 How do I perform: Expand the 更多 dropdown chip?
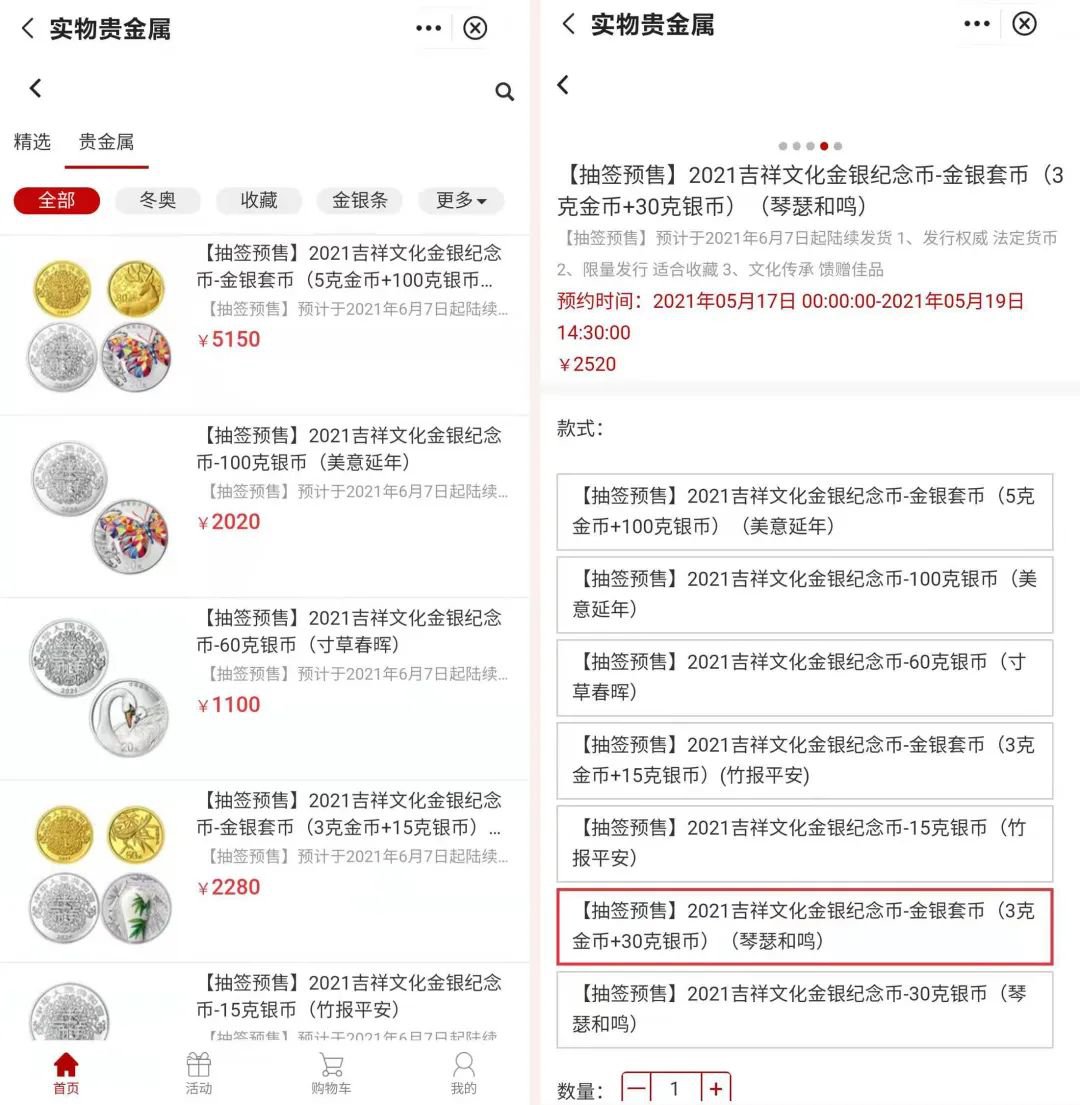(x=460, y=200)
